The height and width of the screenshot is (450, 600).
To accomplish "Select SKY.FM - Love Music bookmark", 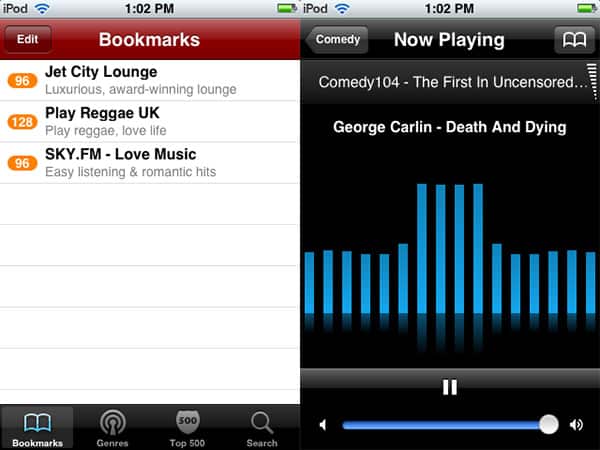I will [x=150, y=163].
